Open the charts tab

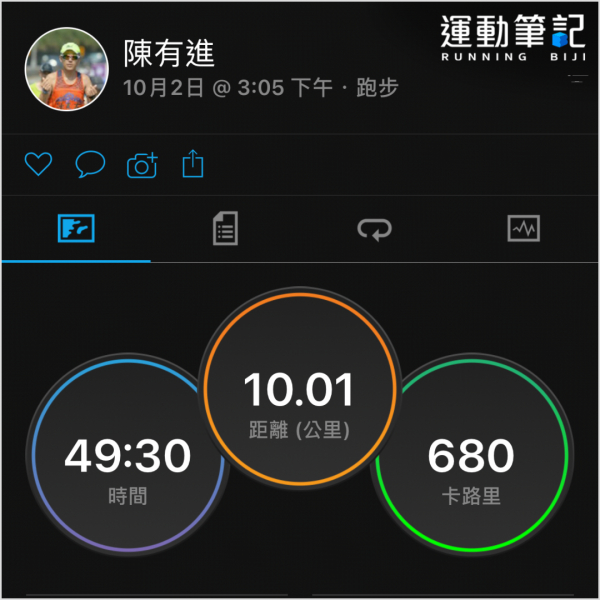(x=523, y=229)
